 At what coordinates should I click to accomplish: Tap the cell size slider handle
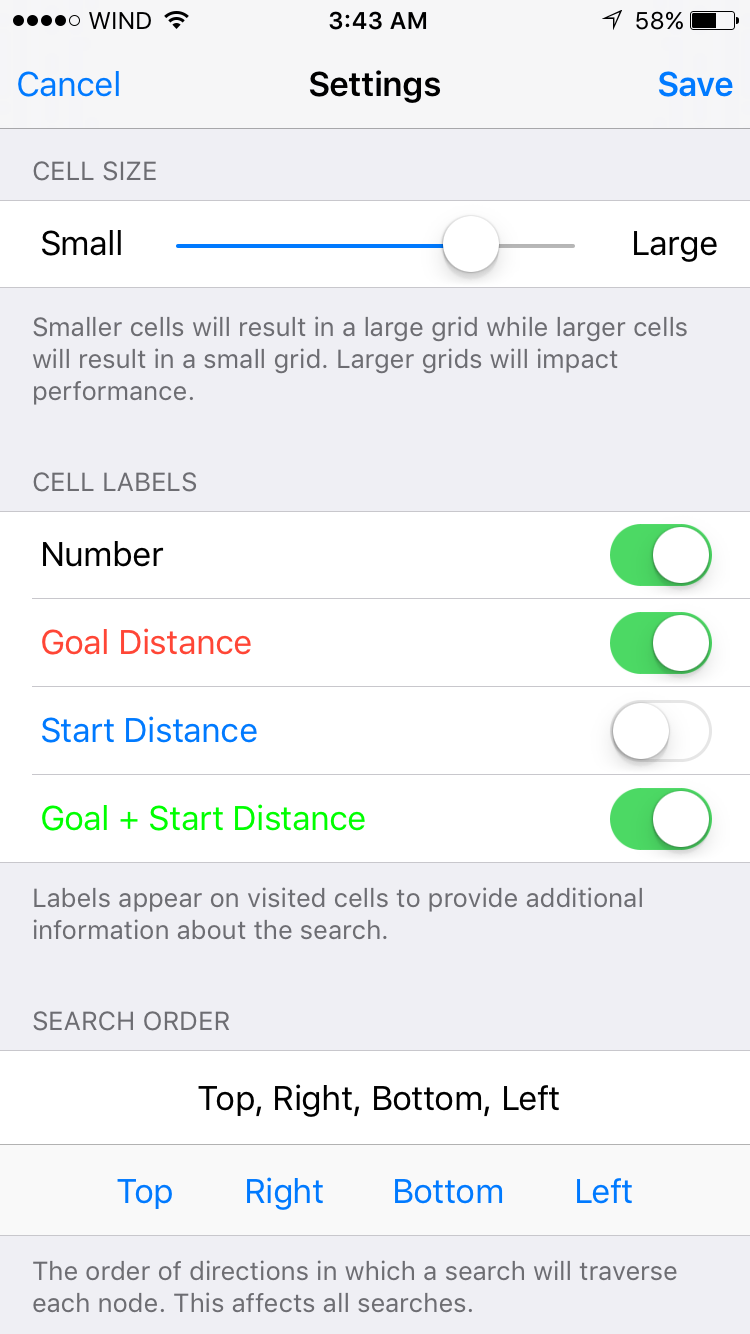tap(470, 244)
